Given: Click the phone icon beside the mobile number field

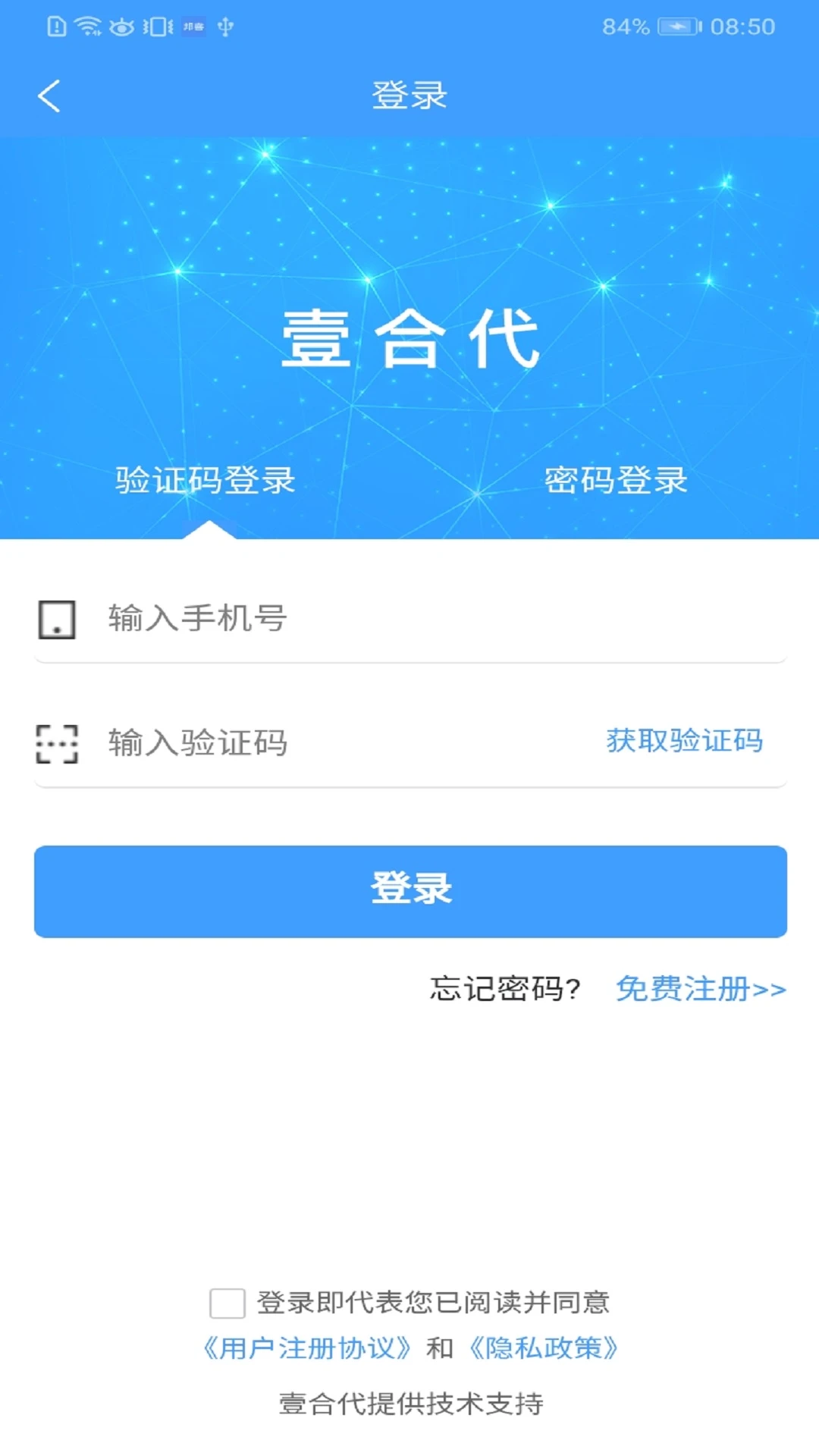Looking at the screenshot, I should click(x=57, y=620).
